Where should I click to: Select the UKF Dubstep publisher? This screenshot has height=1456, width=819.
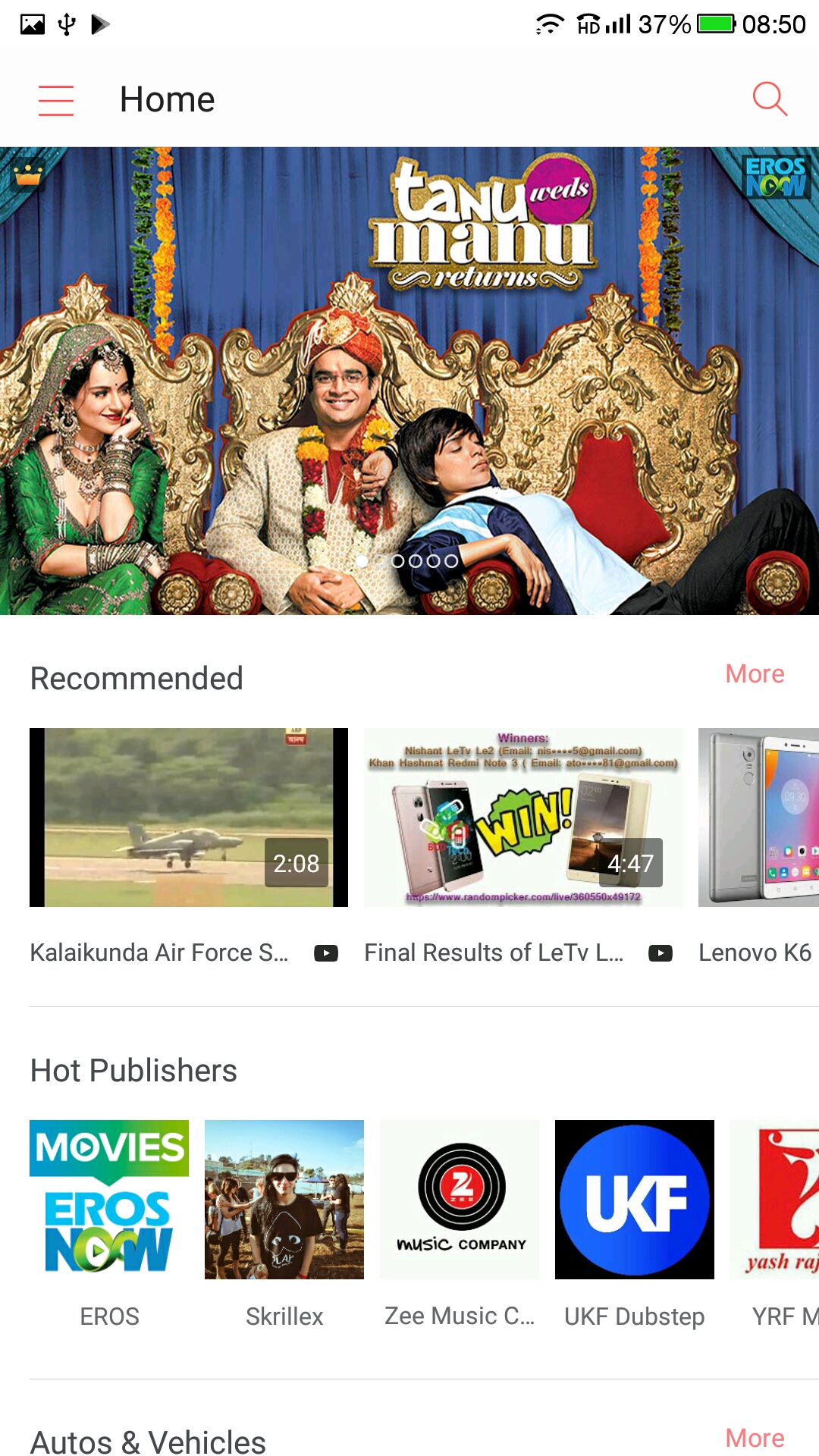click(x=635, y=1200)
